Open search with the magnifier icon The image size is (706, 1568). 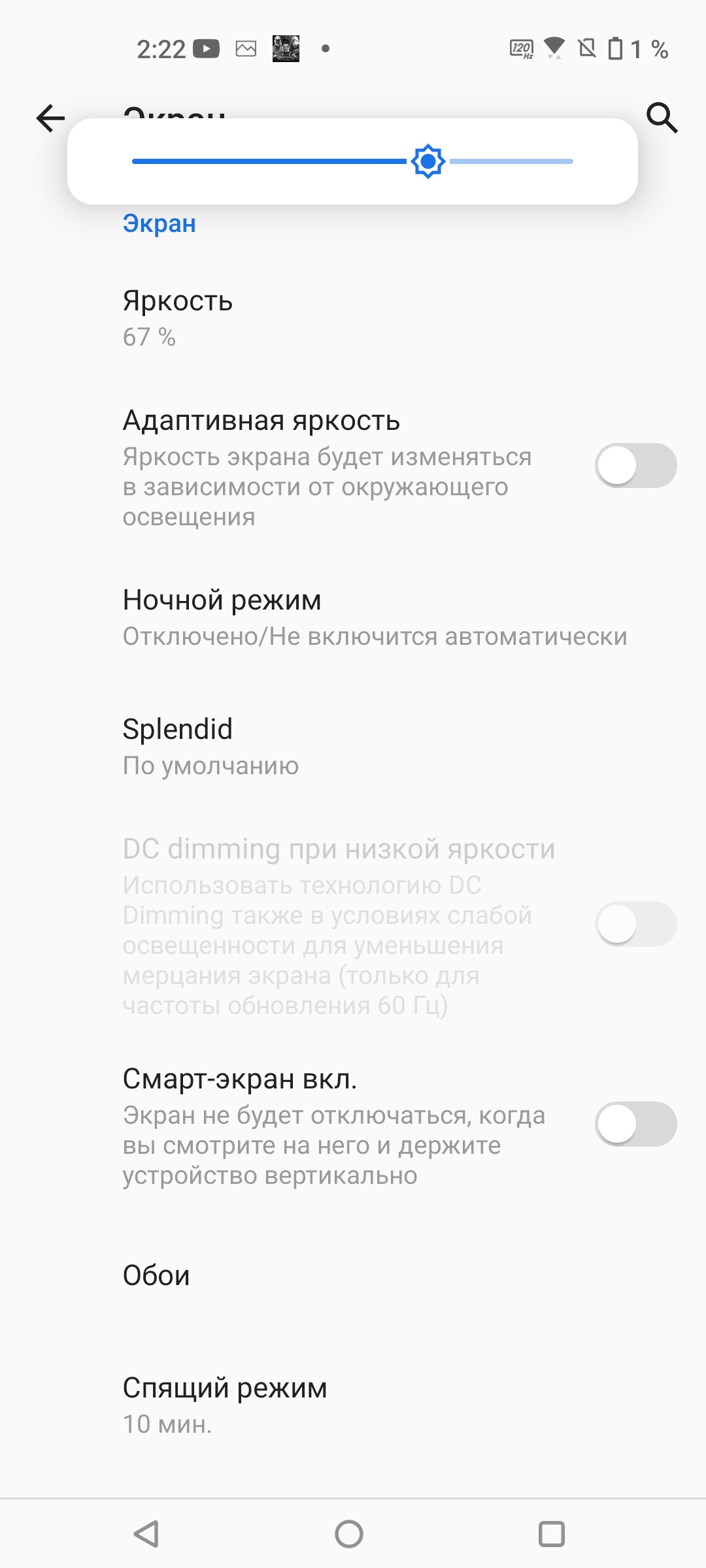click(662, 118)
